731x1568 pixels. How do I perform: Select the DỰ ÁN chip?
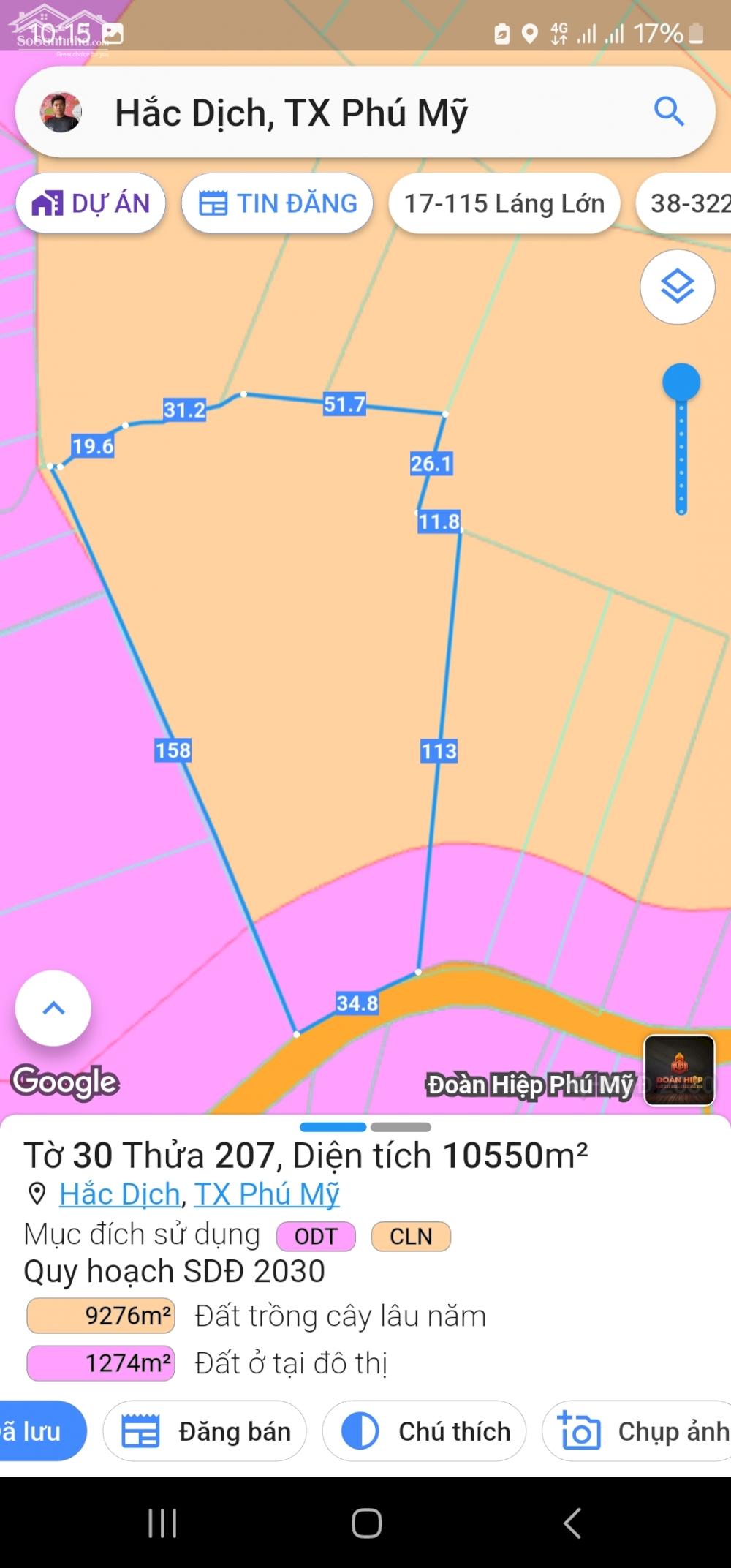click(91, 203)
